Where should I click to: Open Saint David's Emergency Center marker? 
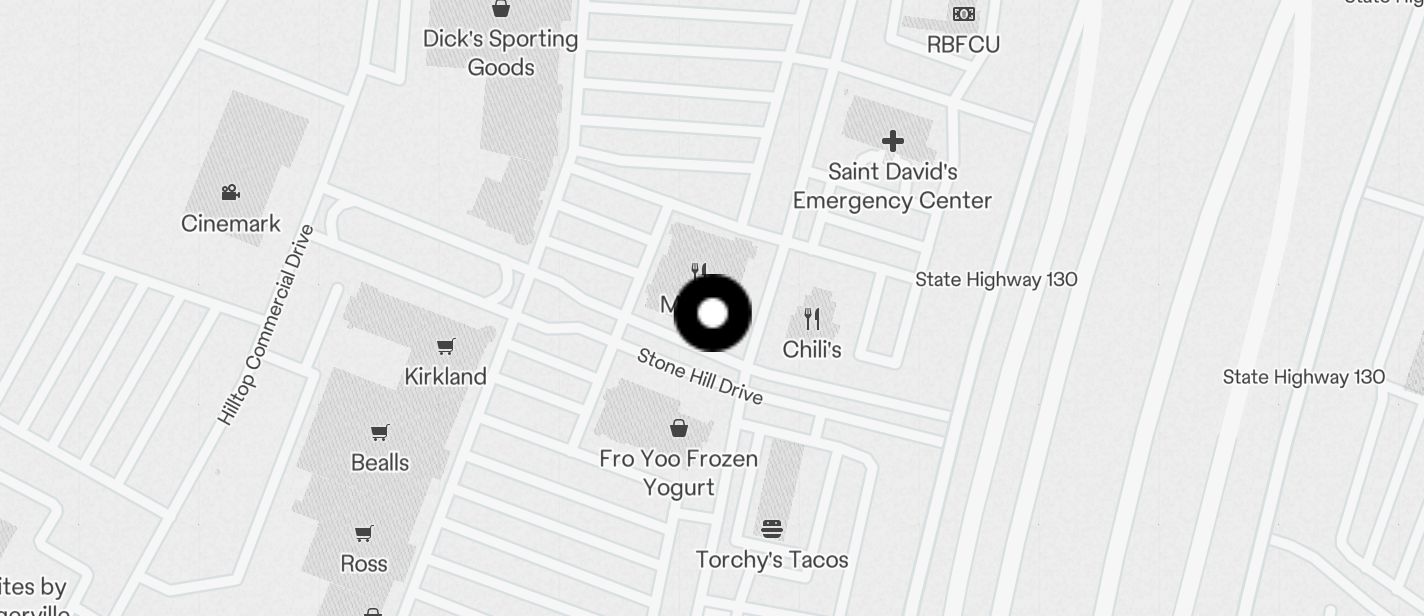tap(892, 142)
